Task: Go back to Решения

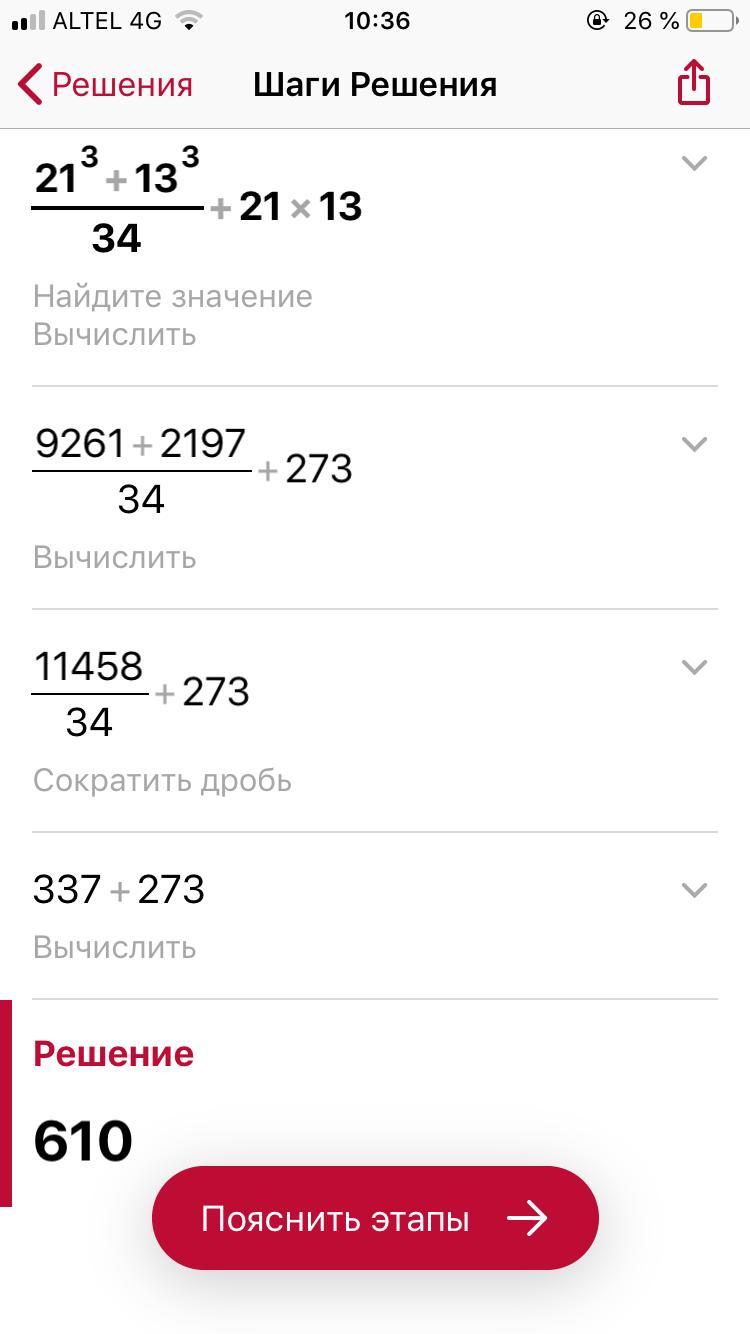Action: pyautogui.click(x=105, y=85)
